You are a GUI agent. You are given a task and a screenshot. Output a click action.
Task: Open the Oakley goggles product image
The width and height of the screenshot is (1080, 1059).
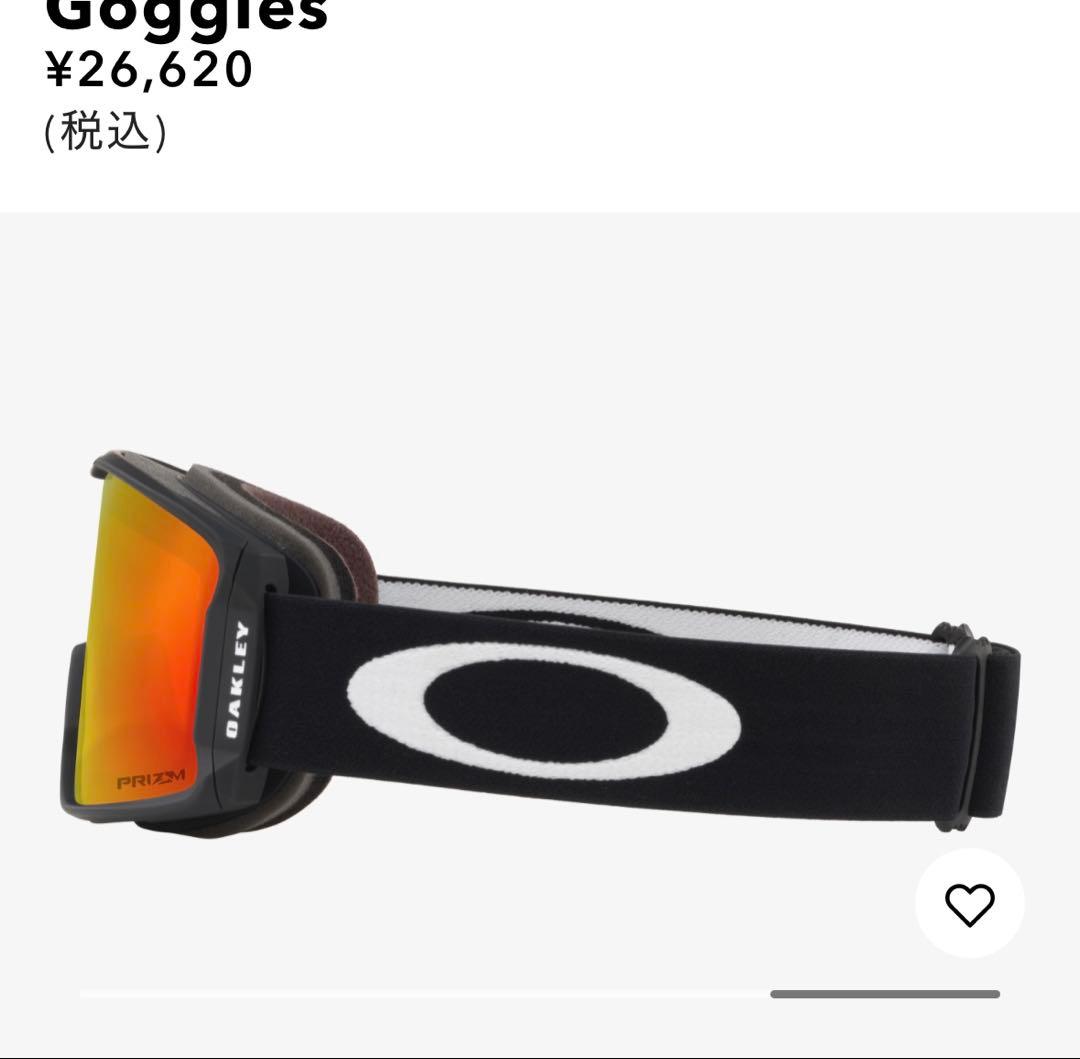[x=540, y=645]
